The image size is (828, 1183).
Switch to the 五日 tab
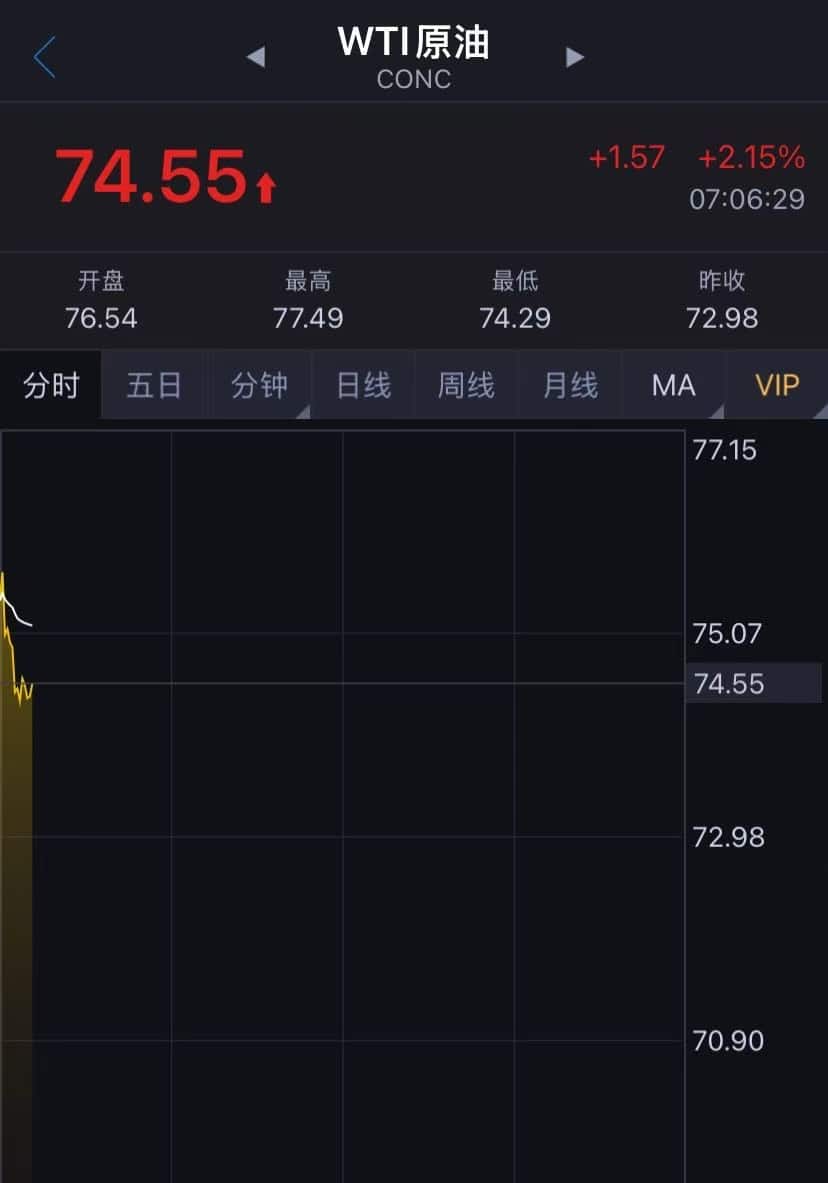click(152, 384)
